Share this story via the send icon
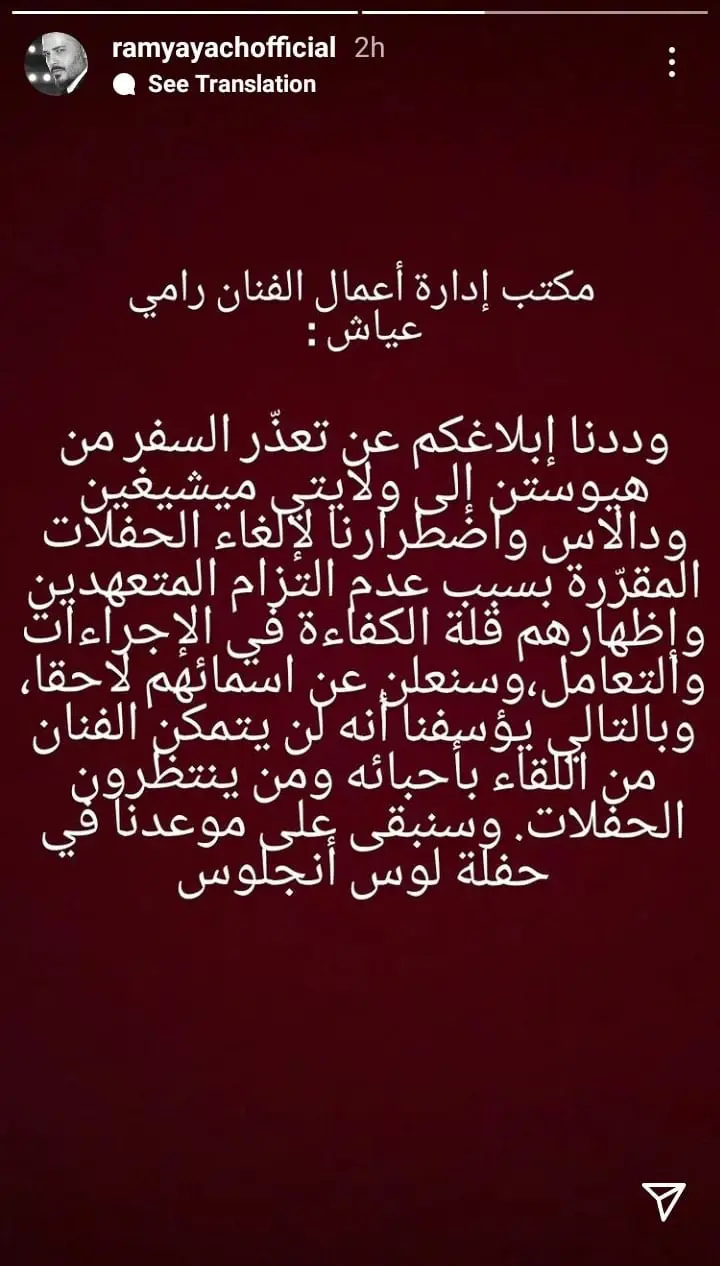The image size is (720, 1266). tap(663, 1201)
